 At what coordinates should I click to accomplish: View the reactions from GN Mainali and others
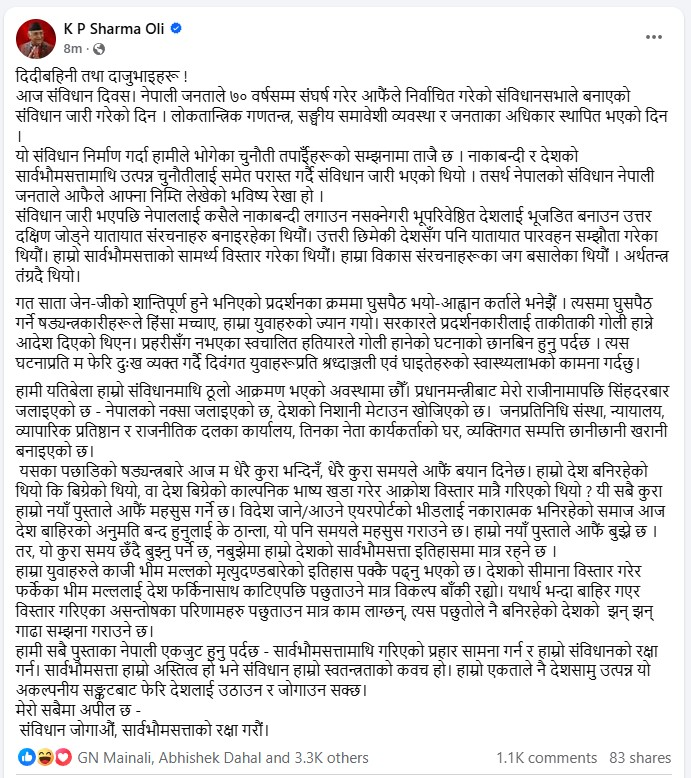(x=223, y=758)
